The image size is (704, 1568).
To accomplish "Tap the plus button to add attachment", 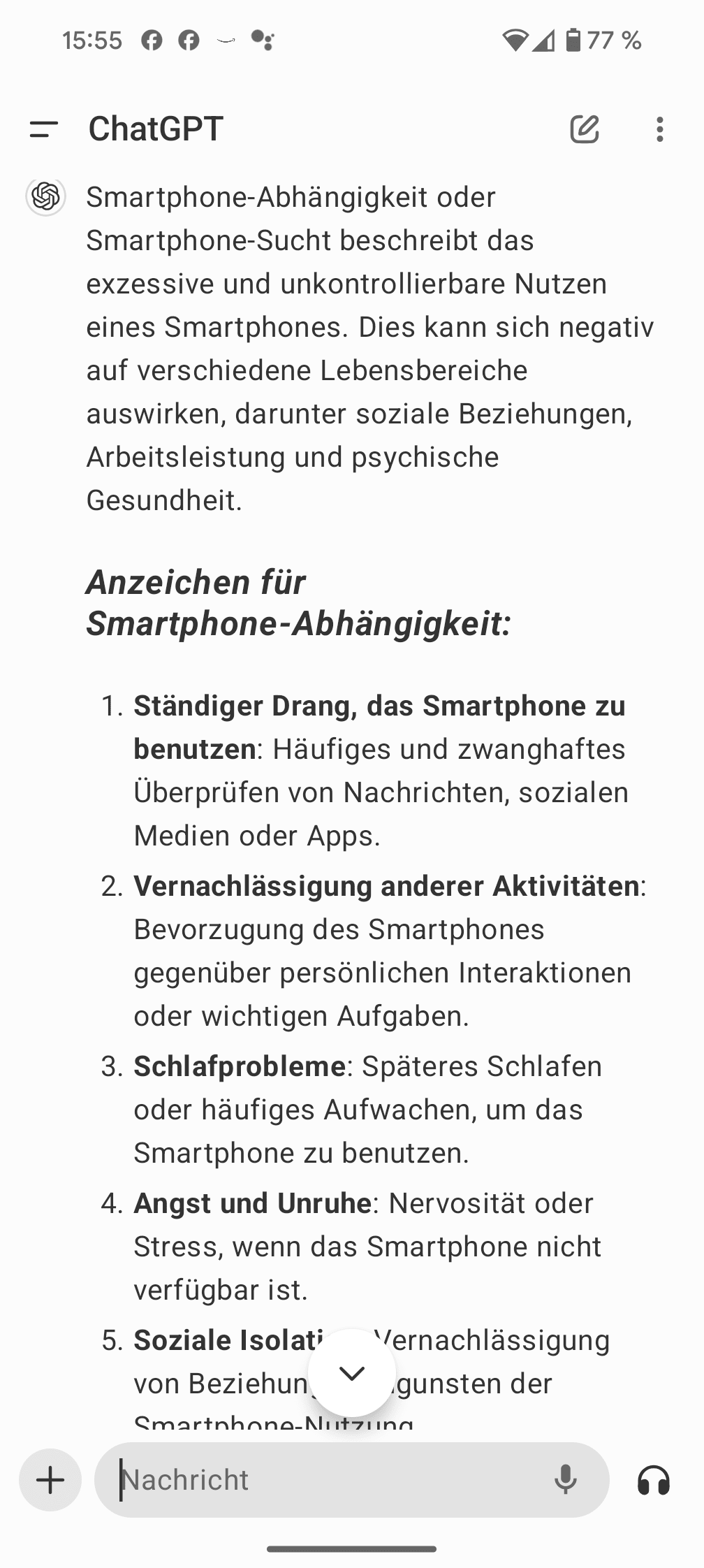I will pos(50,1480).
